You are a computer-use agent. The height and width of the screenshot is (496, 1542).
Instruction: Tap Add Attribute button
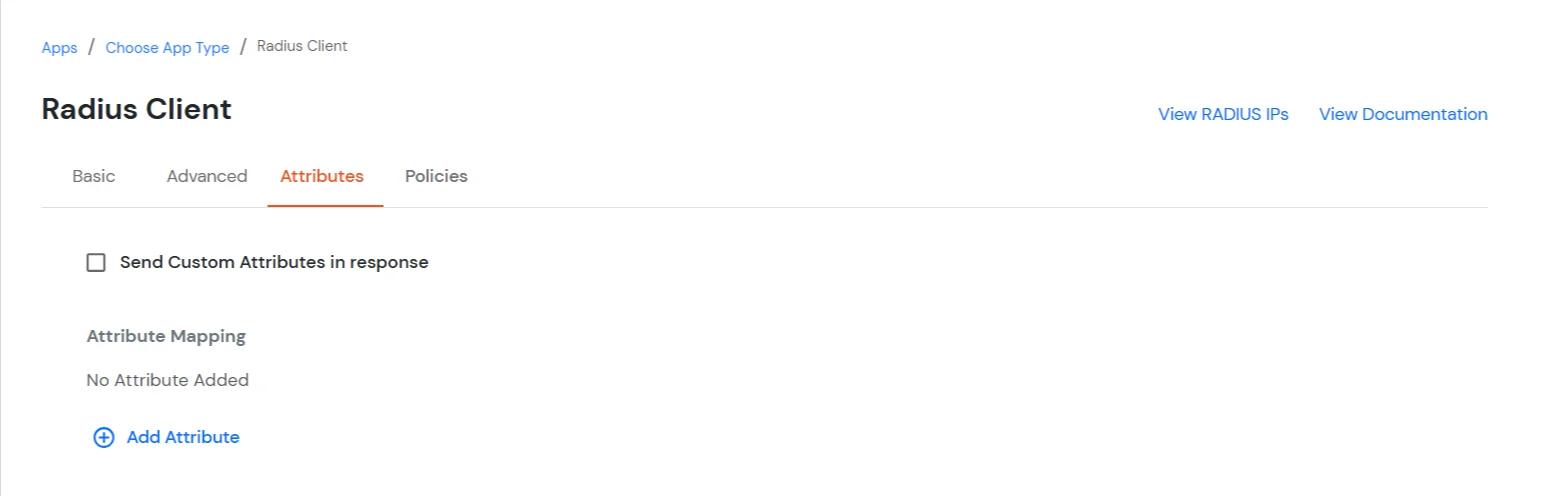pos(167,437)
